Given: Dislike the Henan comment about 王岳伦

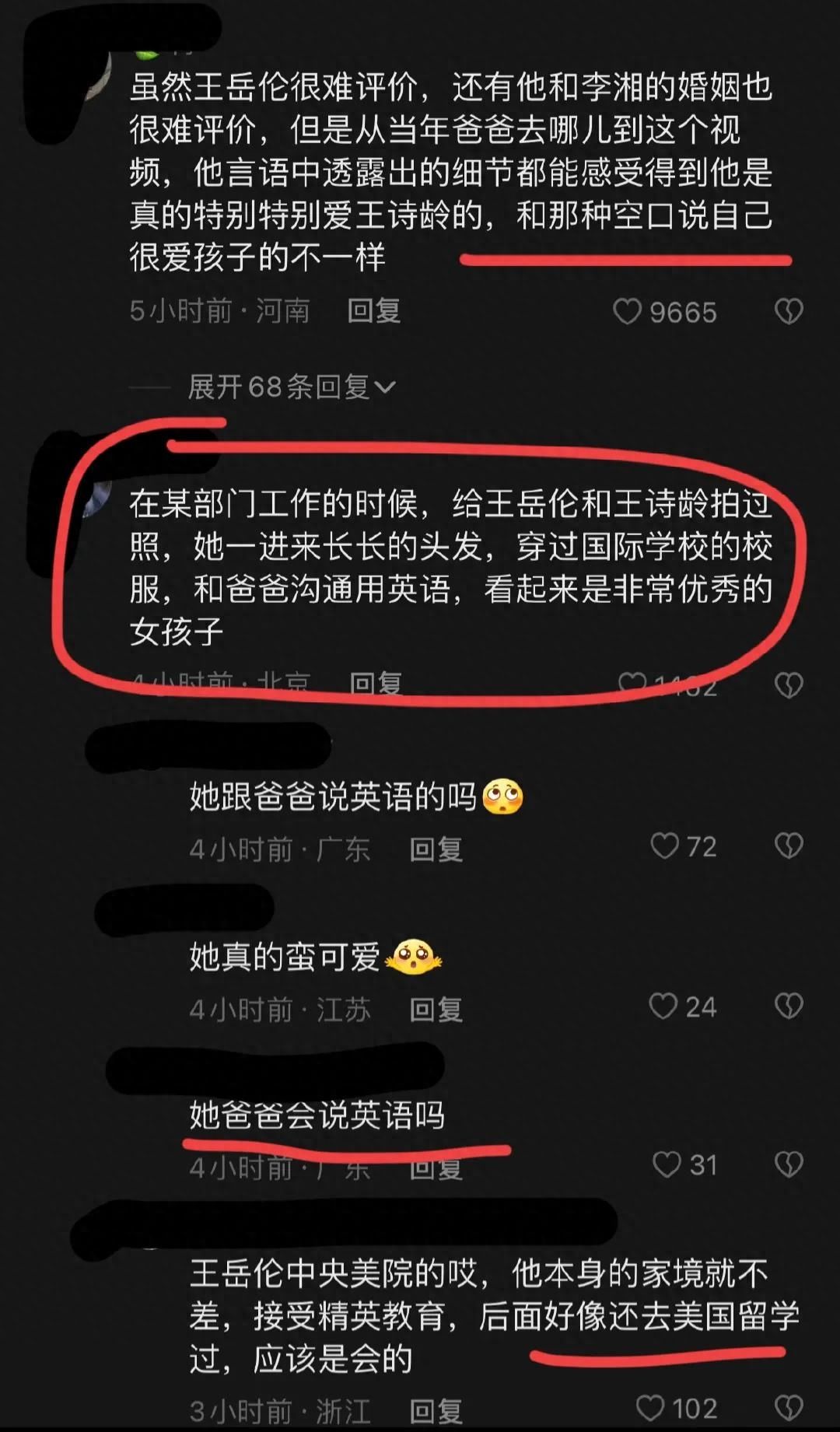Looking at the screenshot, I should (789, 312).
